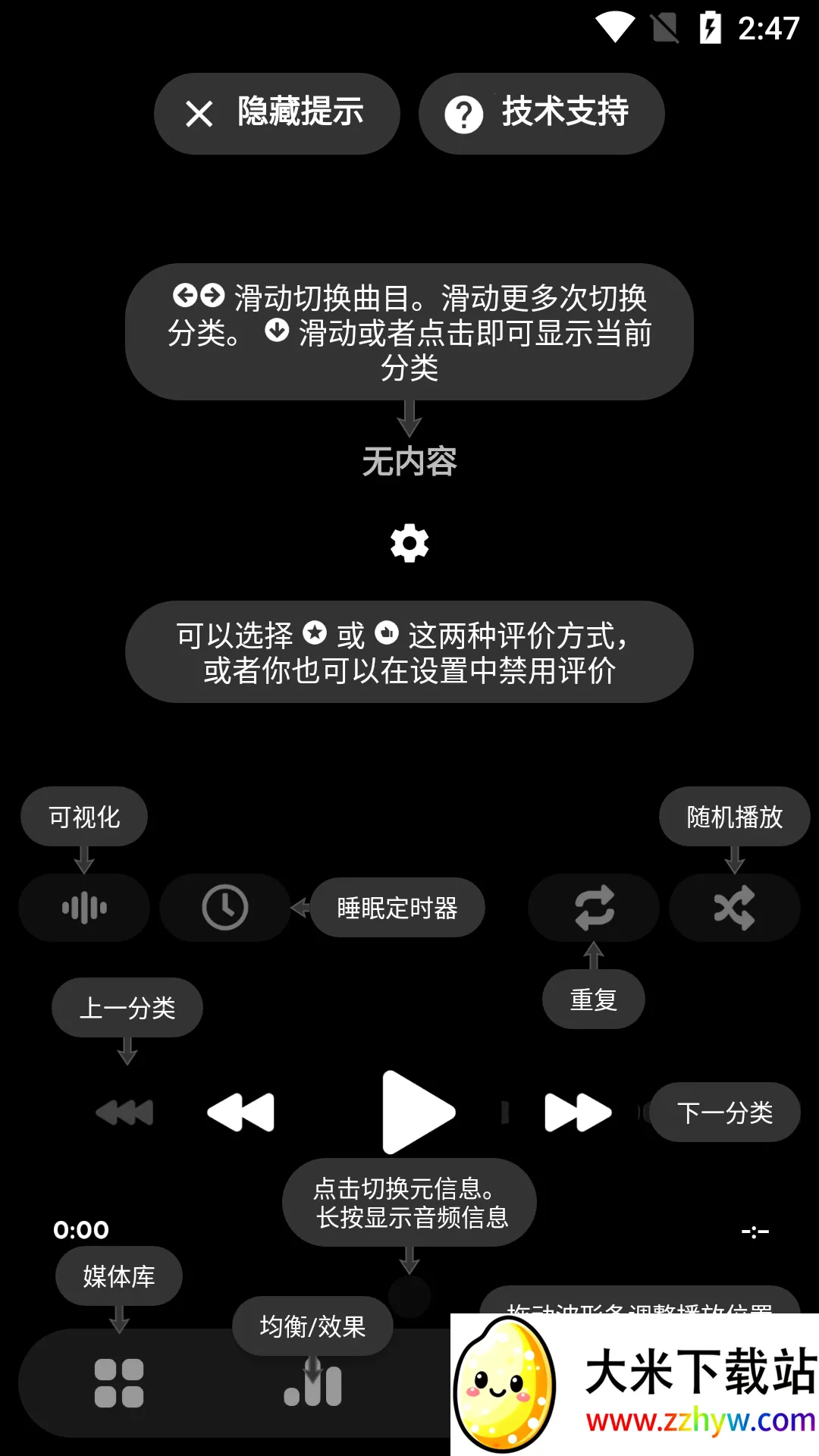The width and height of the screenshot is (819, 1456).
Task: Skip to the next track
Action: pos(578,1112)
